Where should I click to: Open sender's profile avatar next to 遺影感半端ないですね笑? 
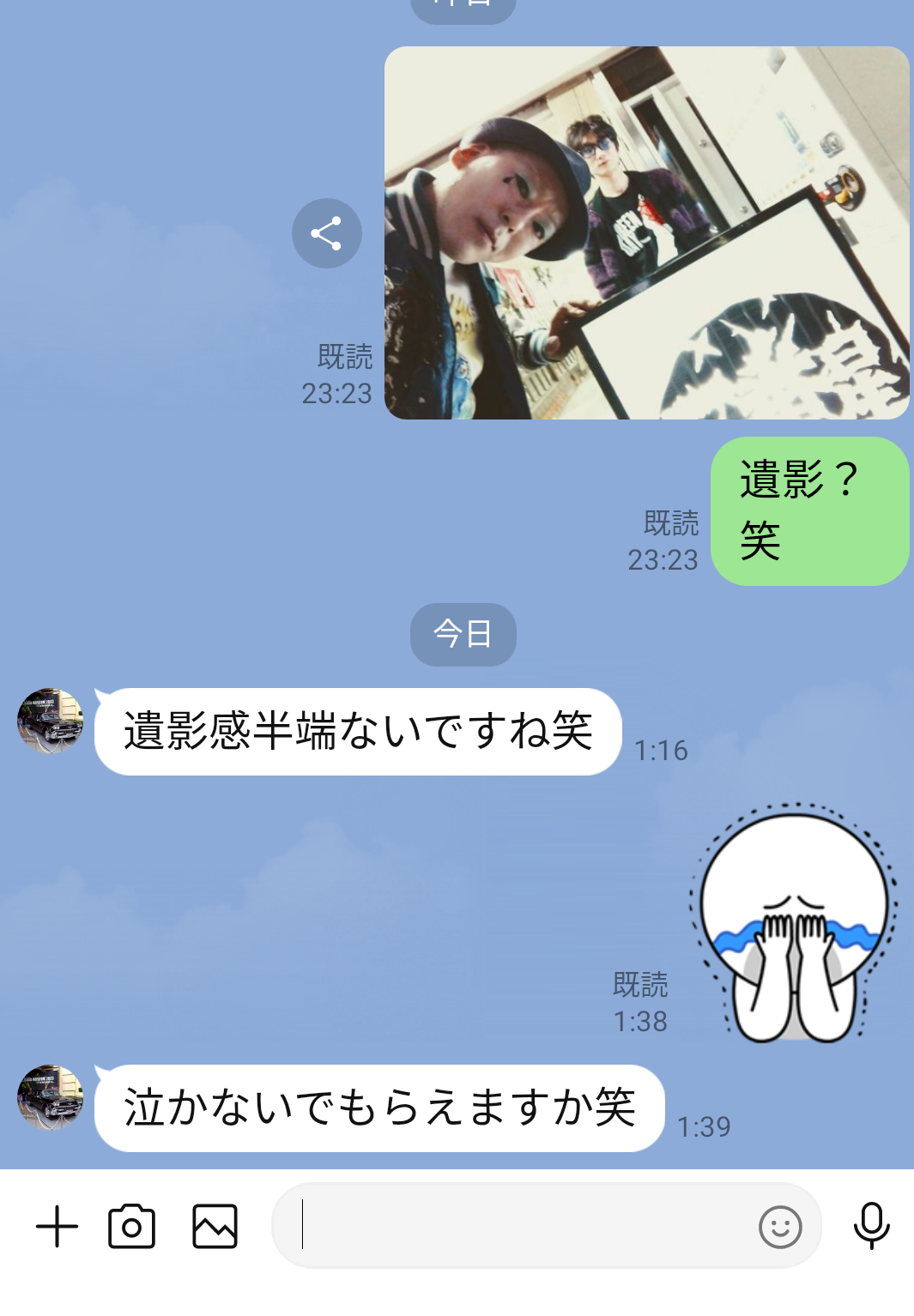51,721
